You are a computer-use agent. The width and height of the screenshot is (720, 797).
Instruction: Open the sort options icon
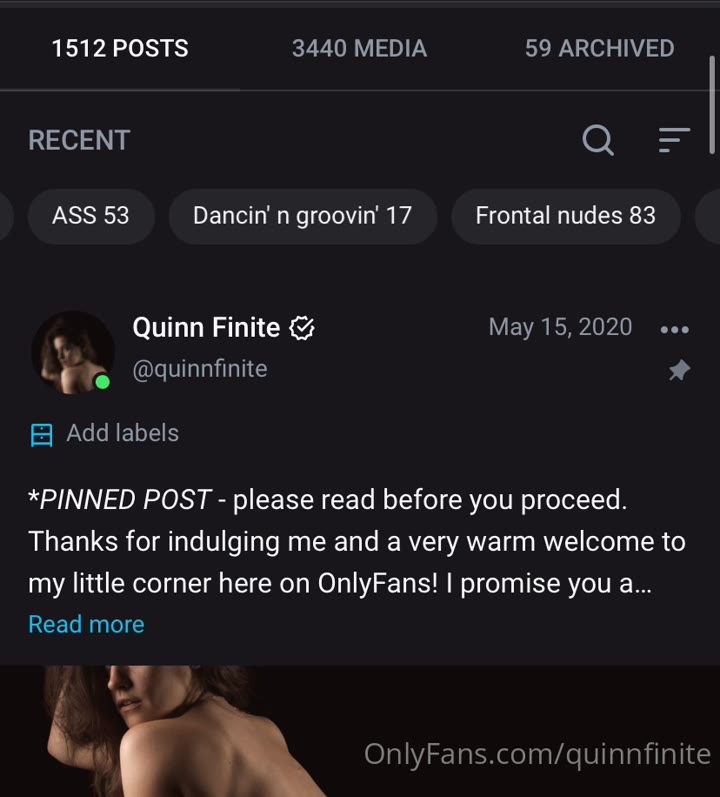pos(674,141)
